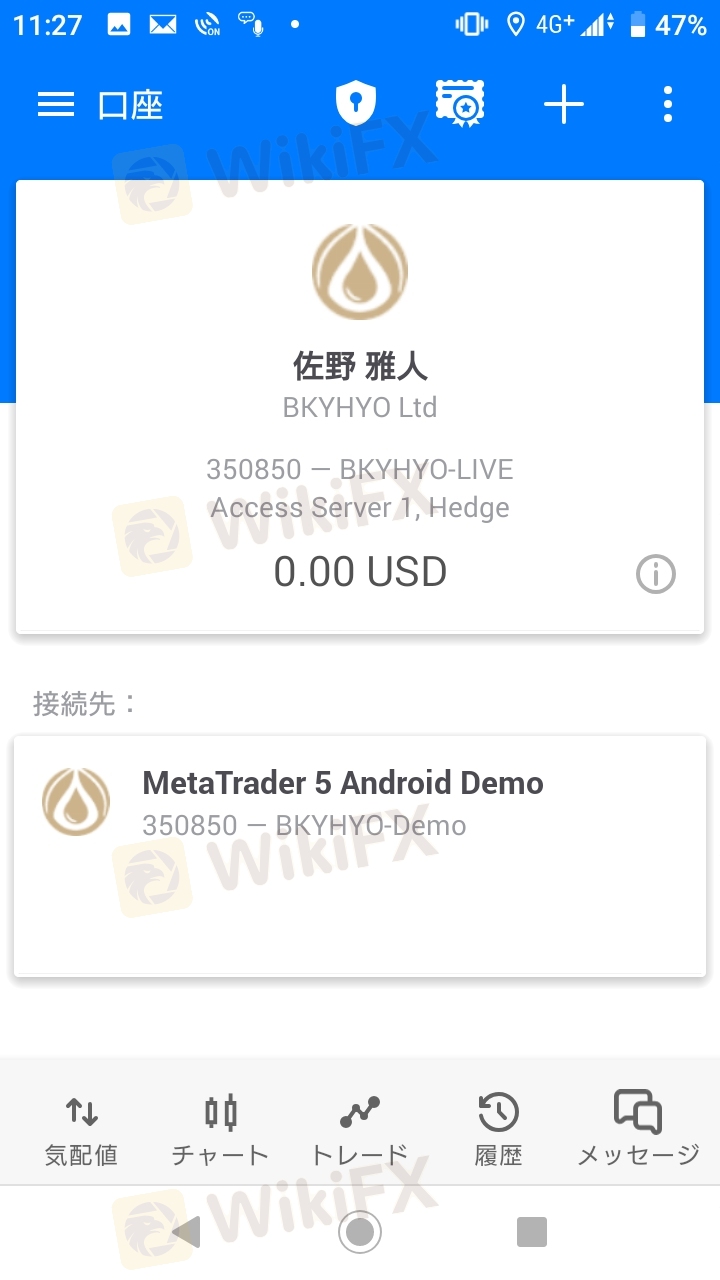Add a new account with plus icon
Image resolution: width=720 pixels, height=1280 pixels.
coord(564,104)
